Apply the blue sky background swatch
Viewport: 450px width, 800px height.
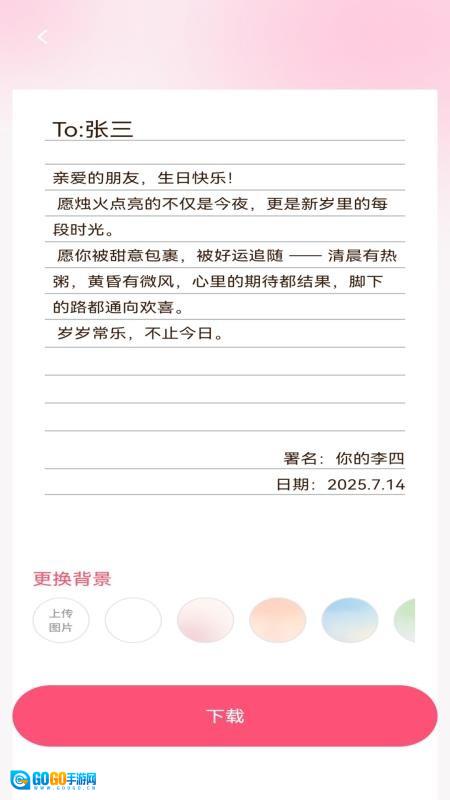pyautogui.click(x=350, y=620)
